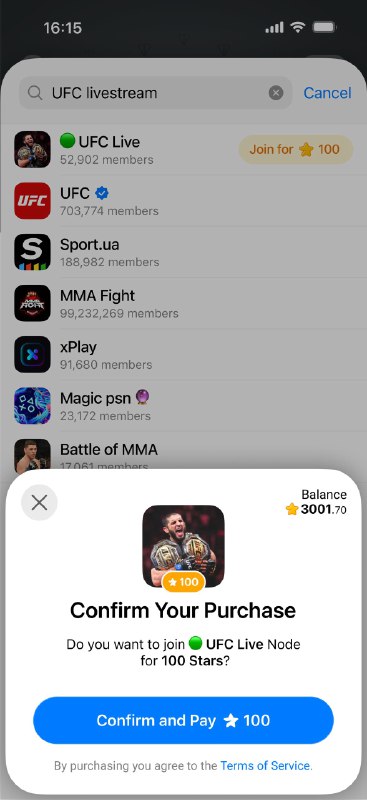Cancel the search
The image size is (367, 800).
coord(327,93)
